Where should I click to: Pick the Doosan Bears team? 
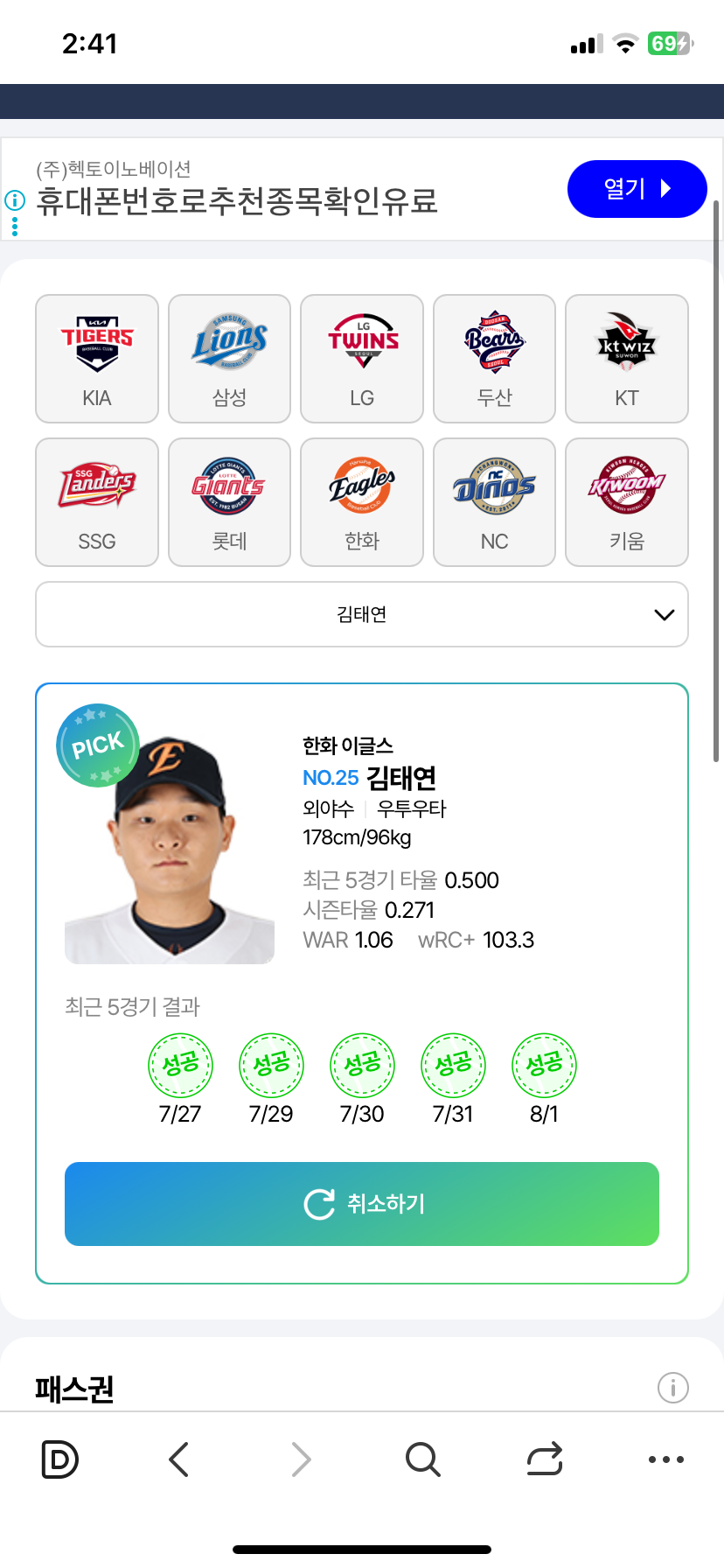494,359
